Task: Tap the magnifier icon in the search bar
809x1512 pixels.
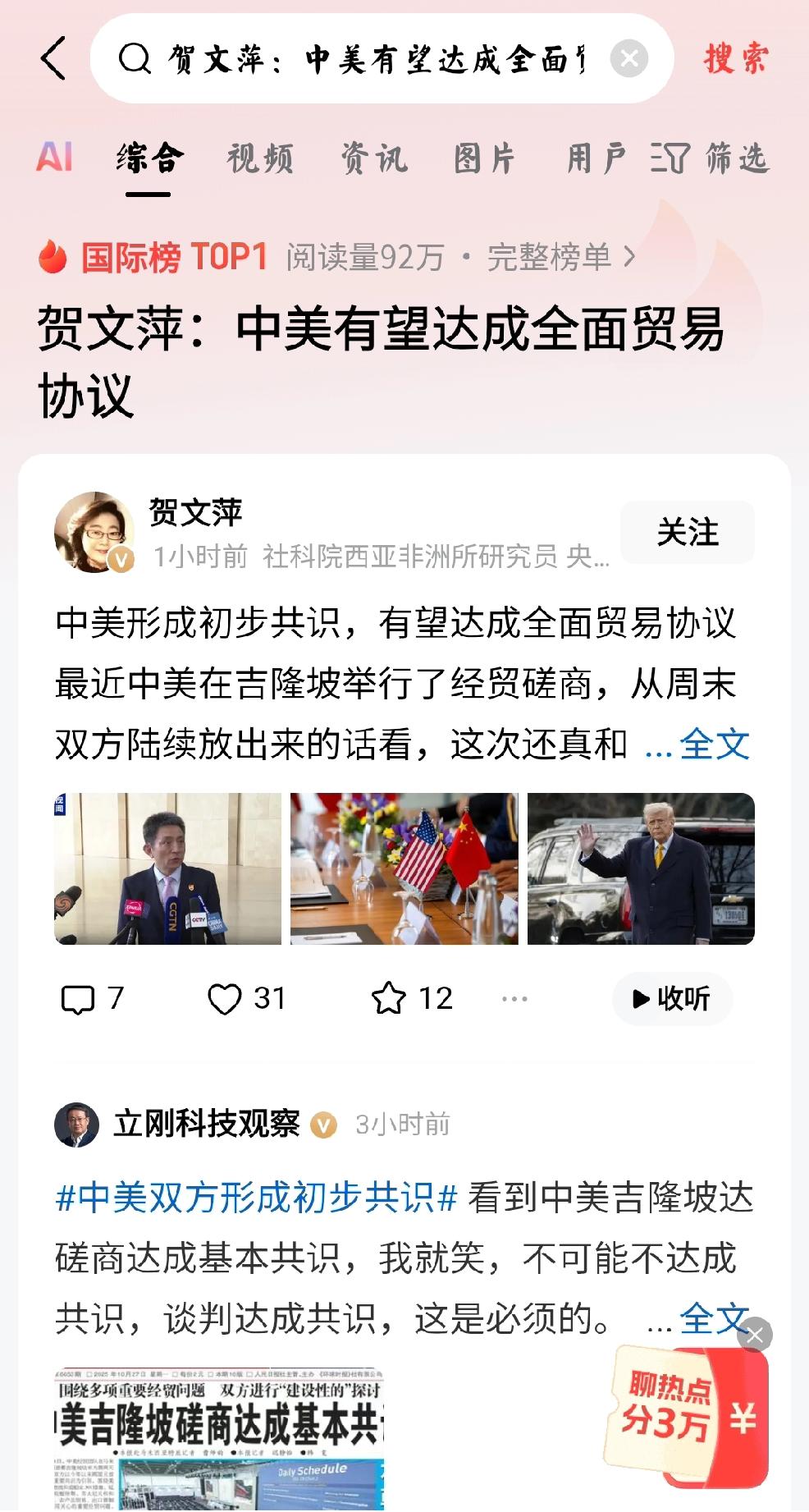Action: (x=136, y=57)
